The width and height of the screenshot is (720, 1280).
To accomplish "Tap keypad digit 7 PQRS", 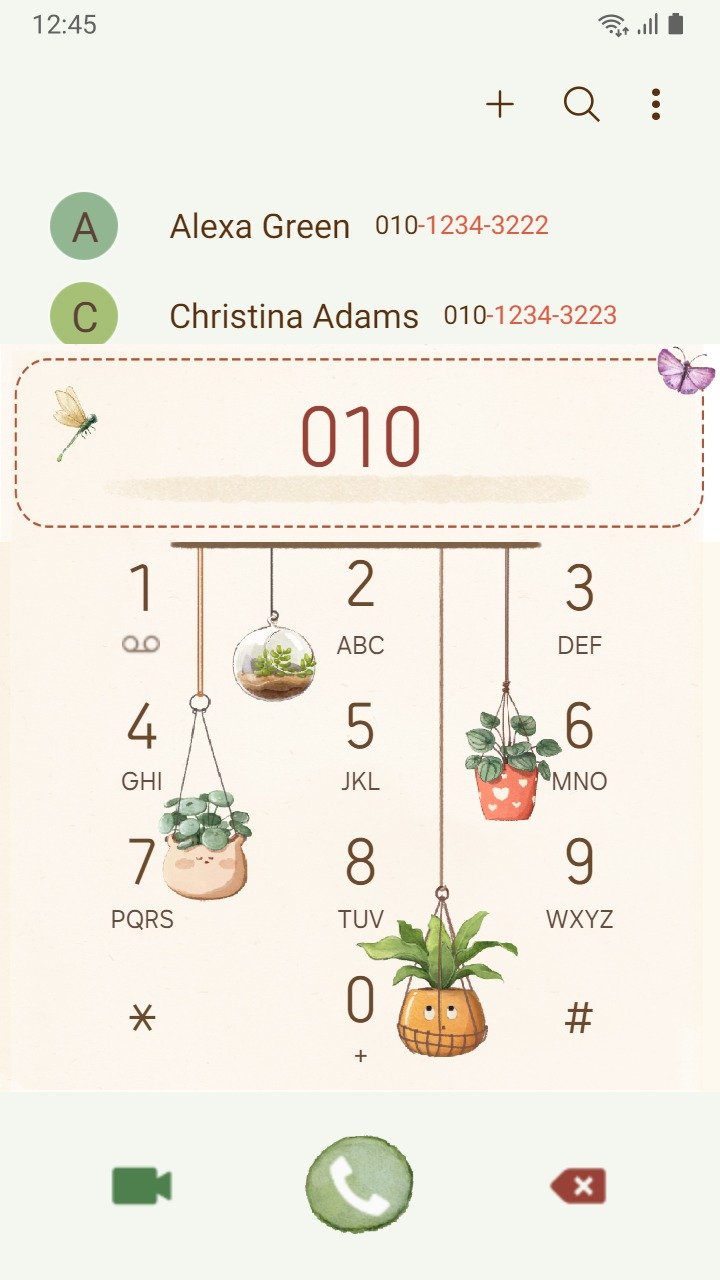I will tap(142, 882).
